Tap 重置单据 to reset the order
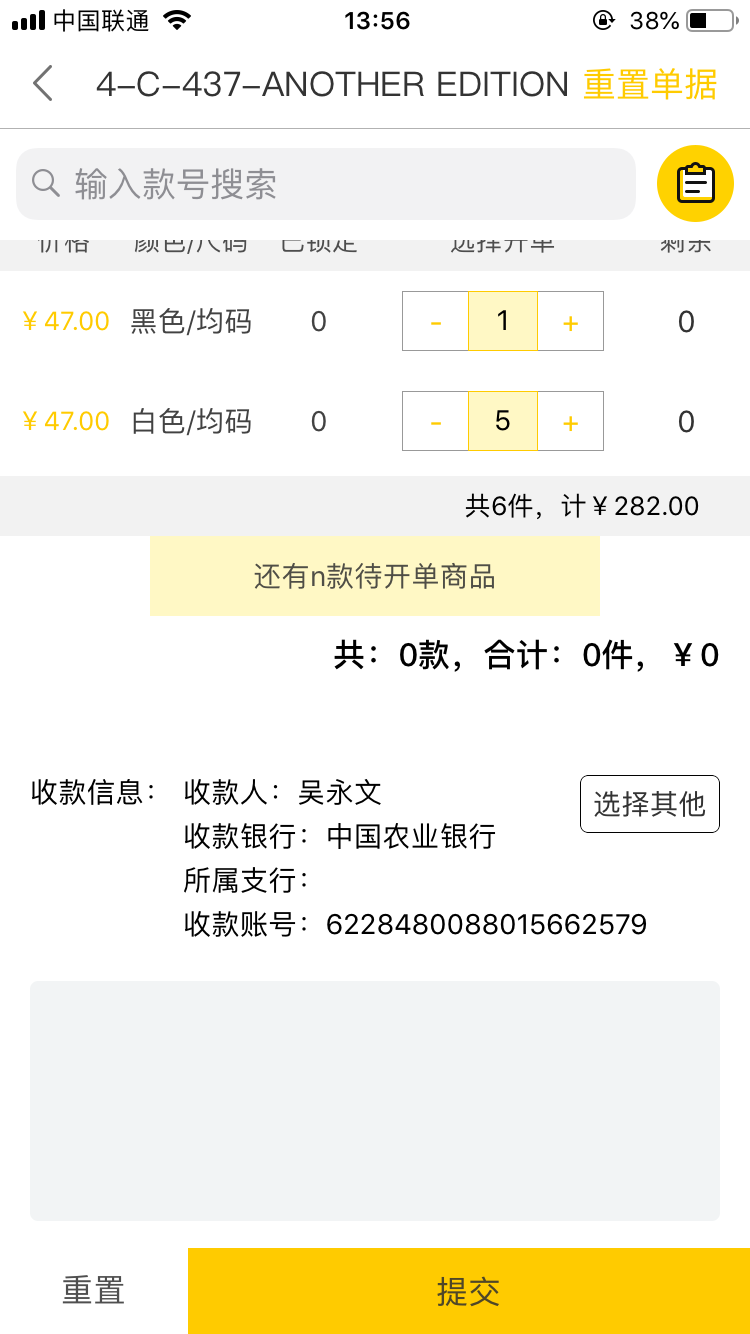 (x=650, y=85)
